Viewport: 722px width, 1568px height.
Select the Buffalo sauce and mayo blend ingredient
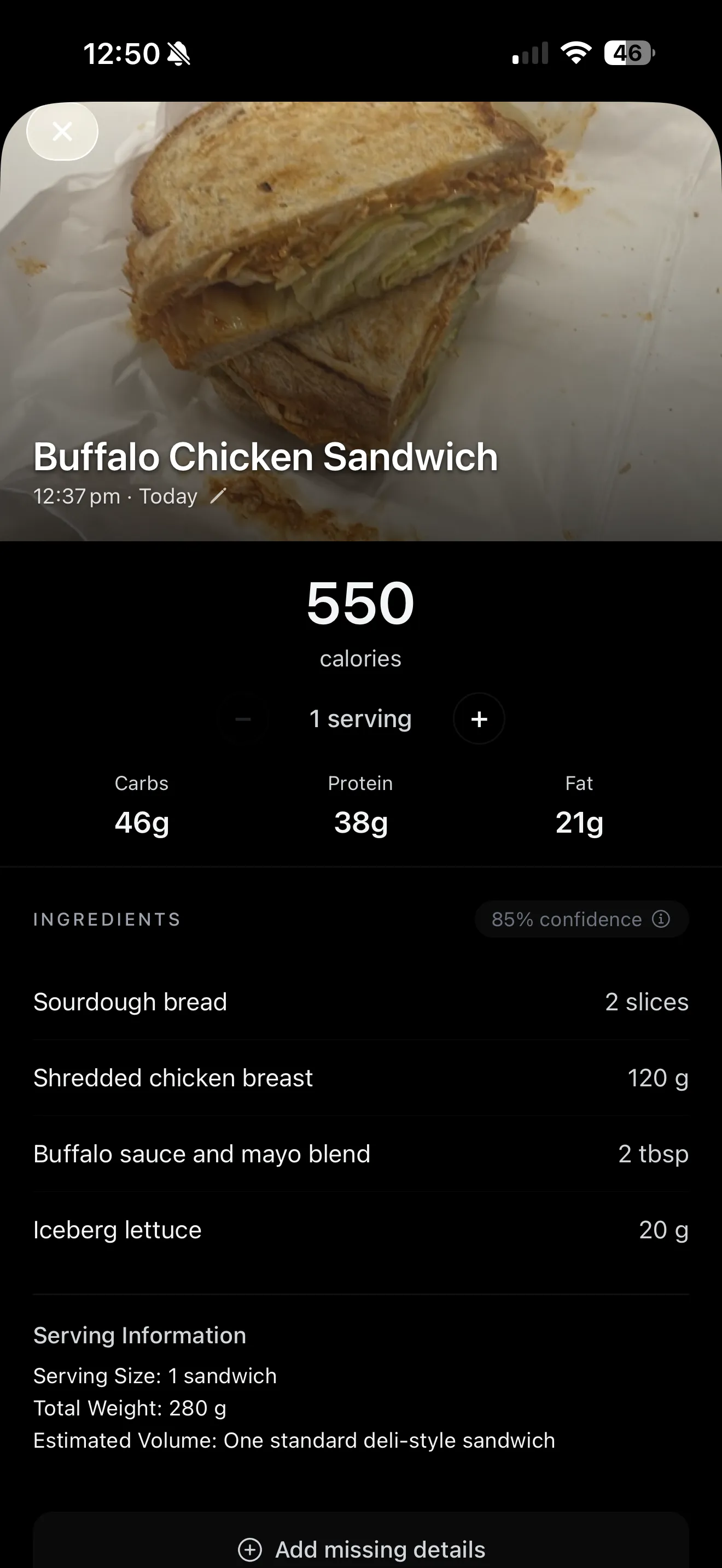tap(360, 1154)
